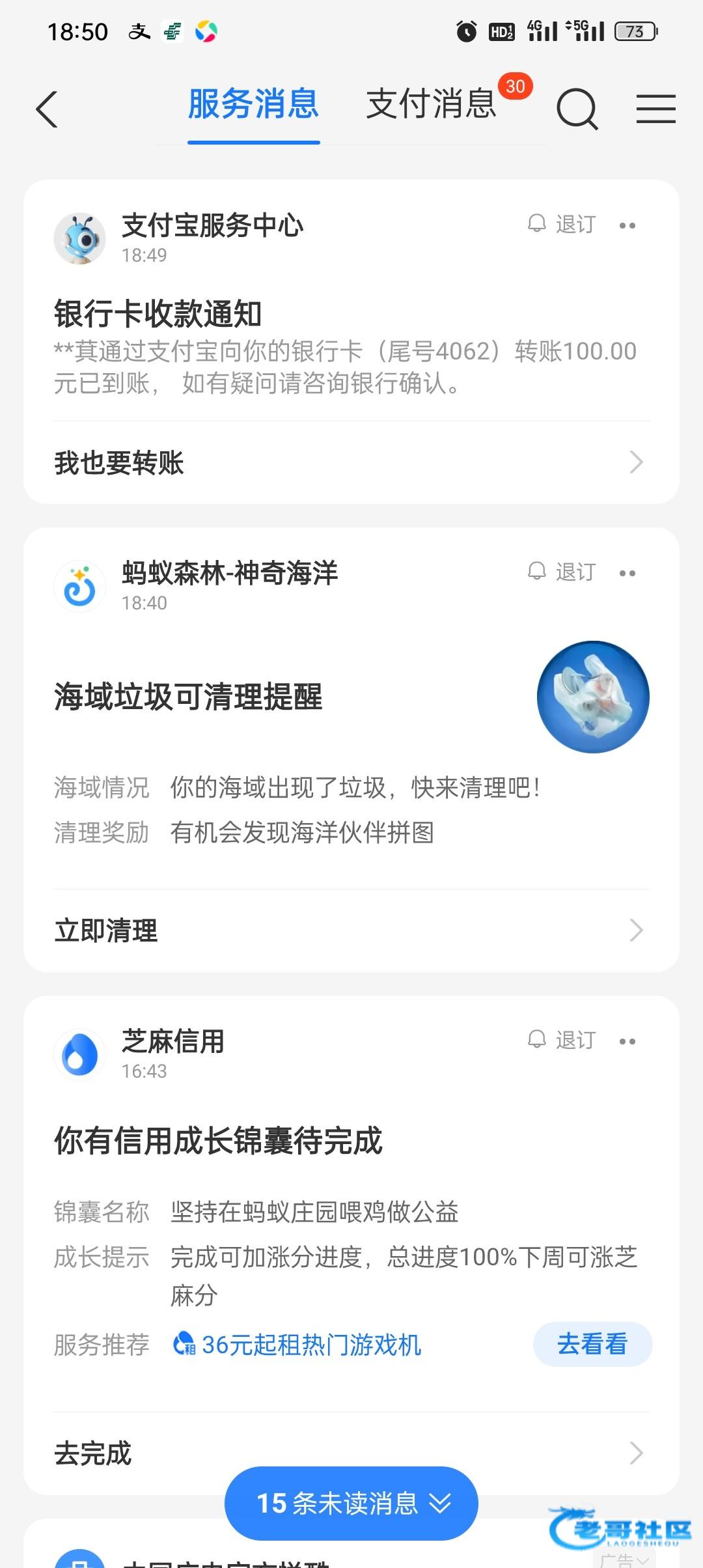Go back using the top-left arrow
The image size is (703, 1568).
[x=47, y=109]
